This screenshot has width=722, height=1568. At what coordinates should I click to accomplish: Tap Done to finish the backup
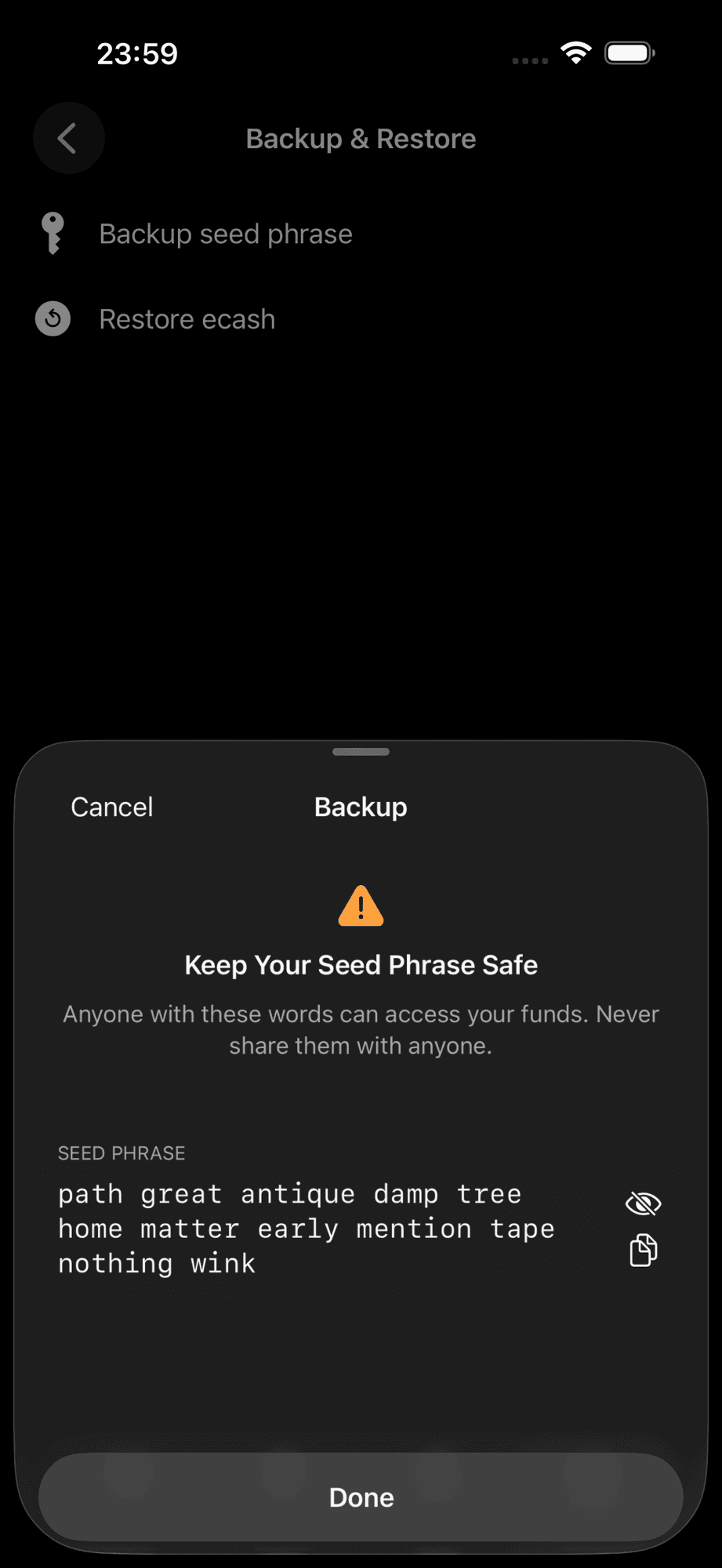coord(361,1497)
